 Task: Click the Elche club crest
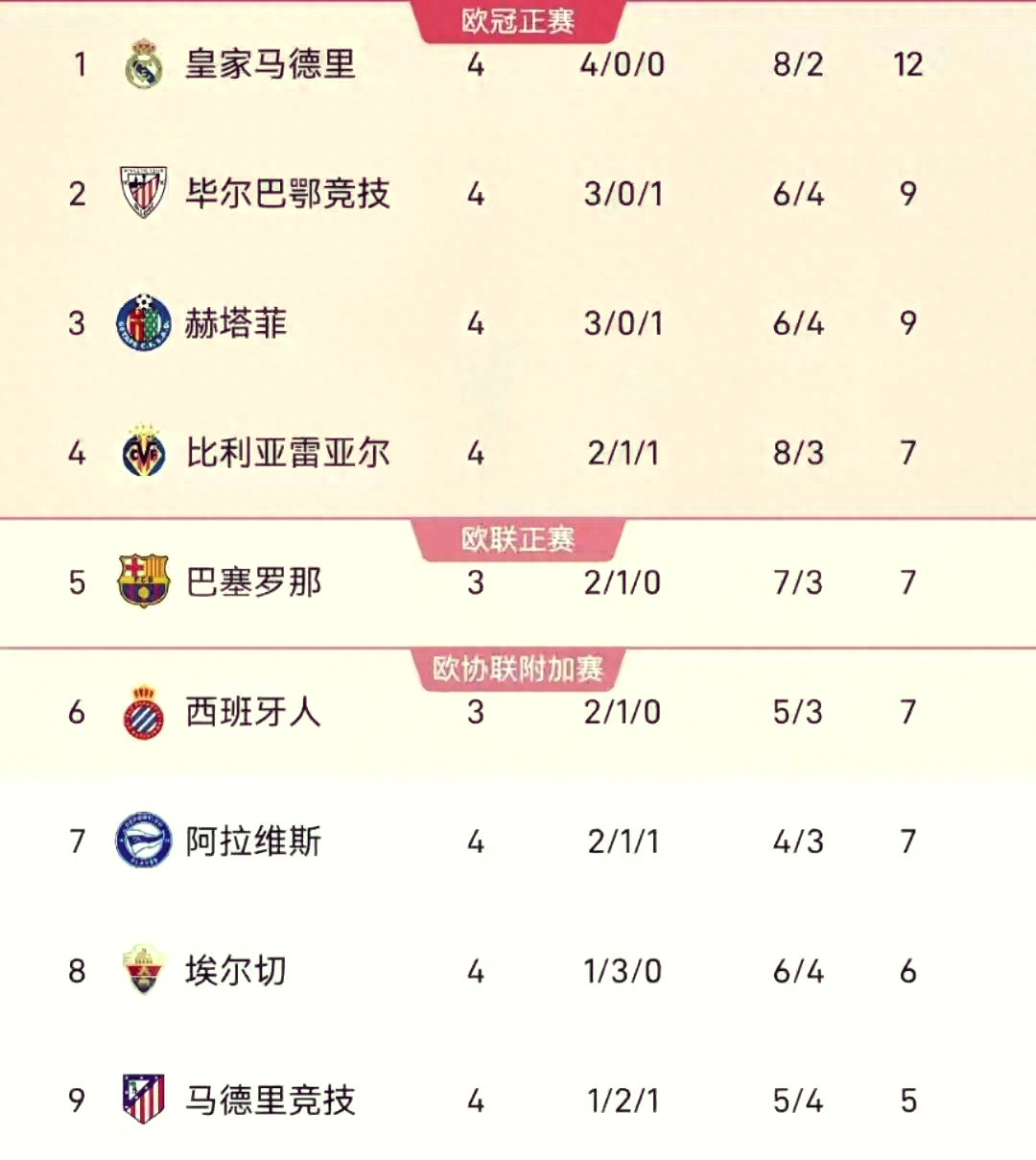(x=142, y=971)
